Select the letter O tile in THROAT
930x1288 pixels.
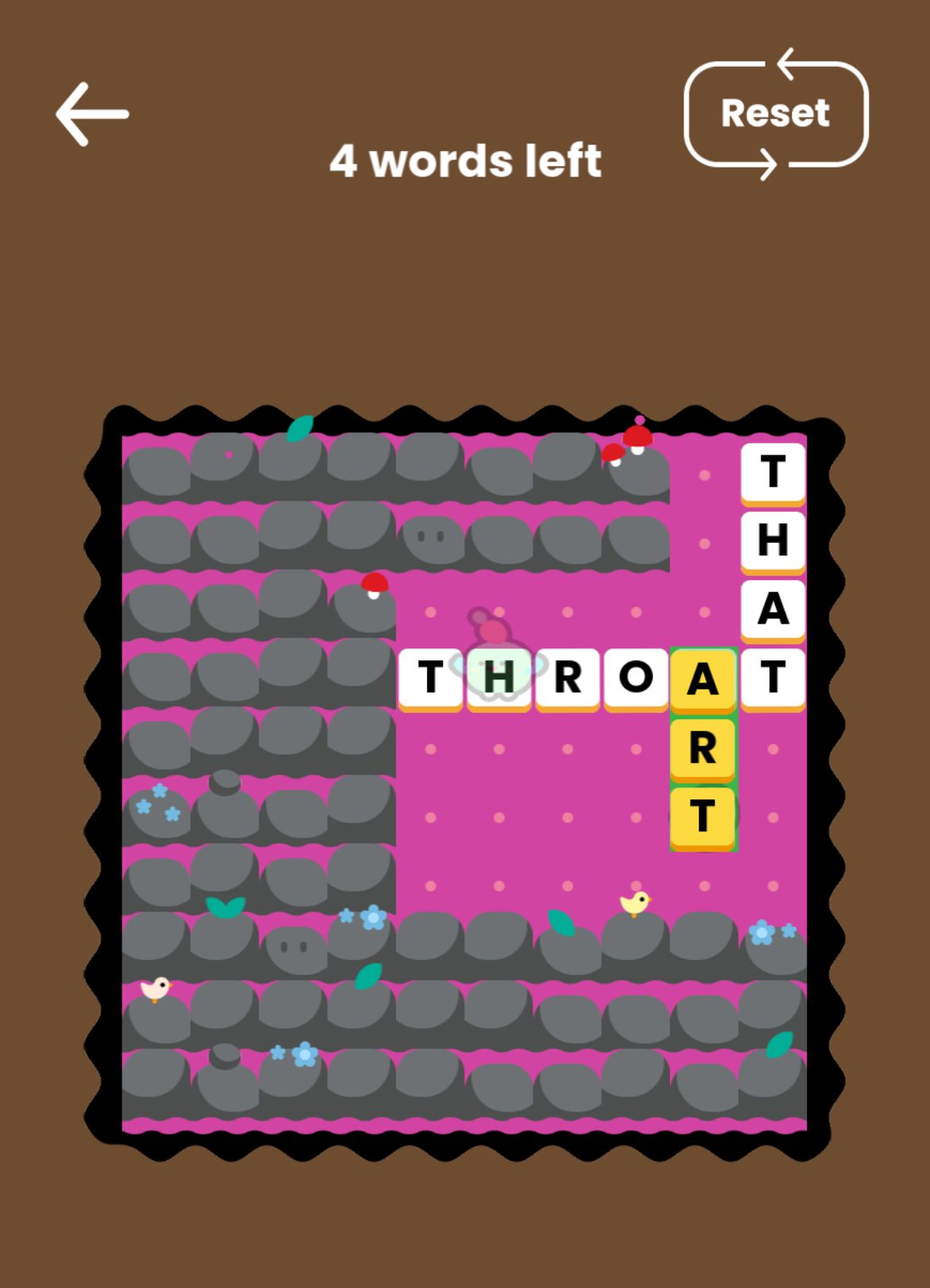636,677
